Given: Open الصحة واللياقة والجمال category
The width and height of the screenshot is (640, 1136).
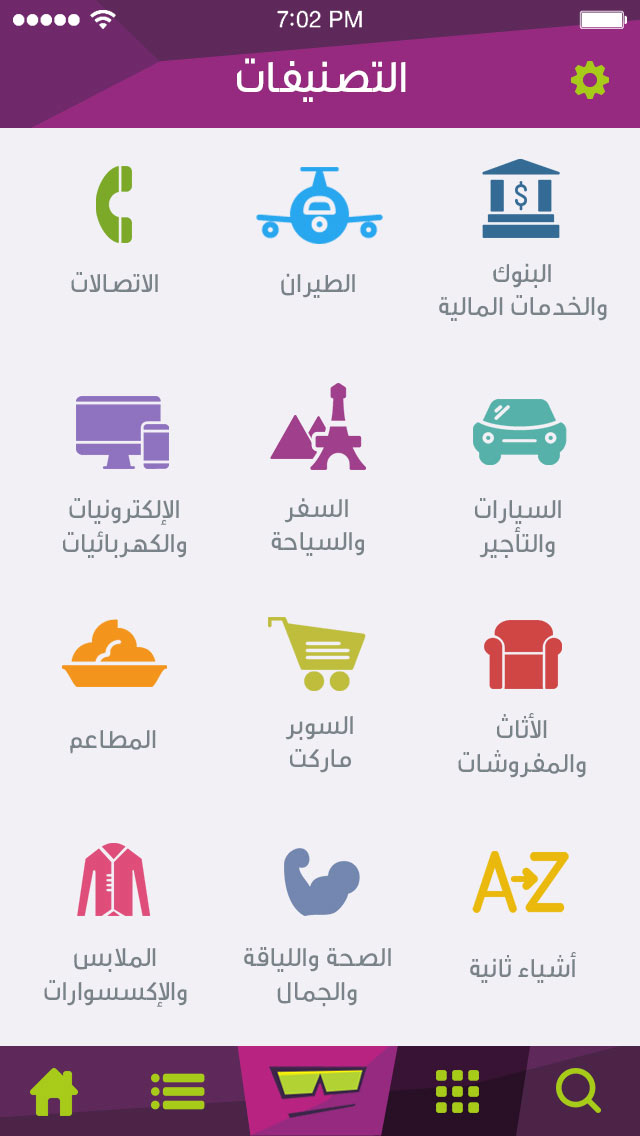Looking at the screenshot, I should (x=318, y=927).
